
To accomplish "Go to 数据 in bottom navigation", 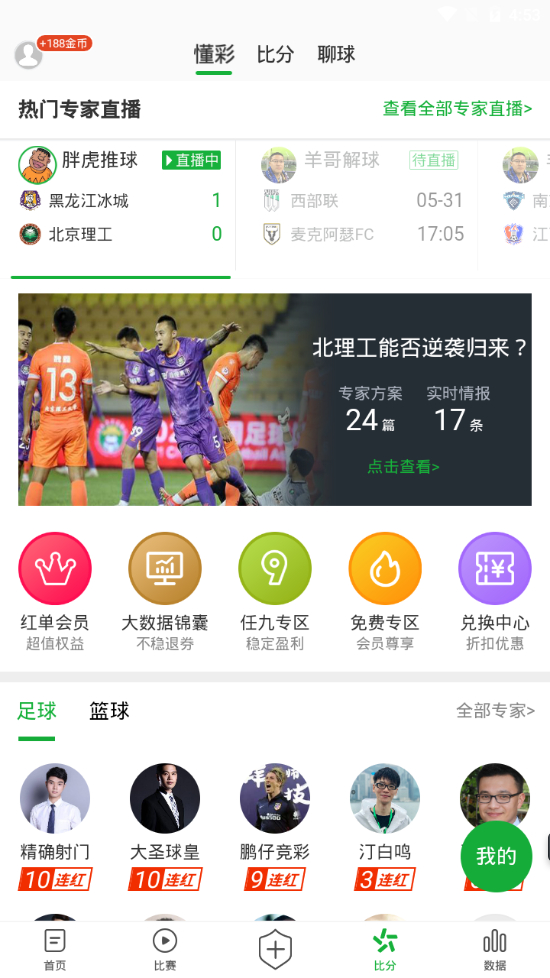I will pos(495,949).
